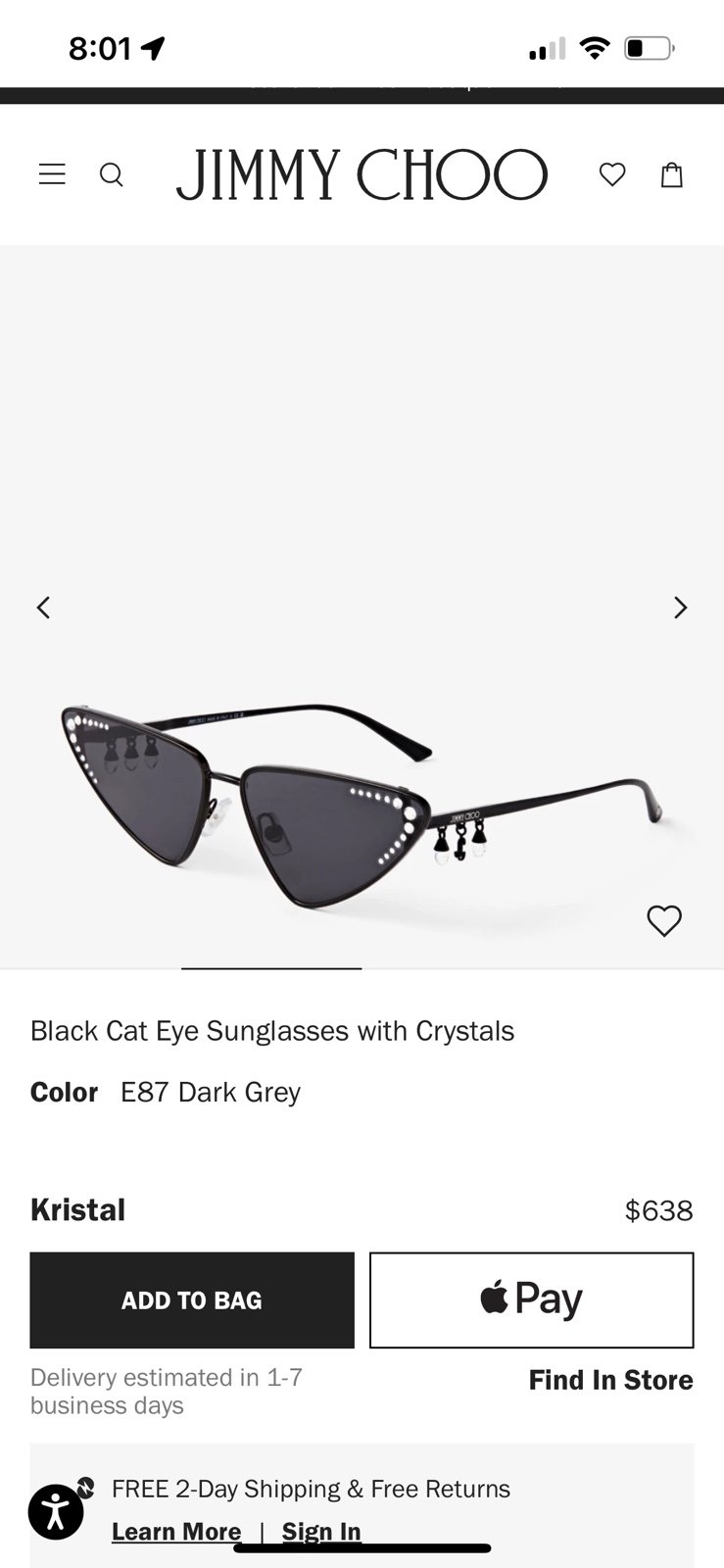
Task: Open Learn More about shipping
Action: (176, 1531)
